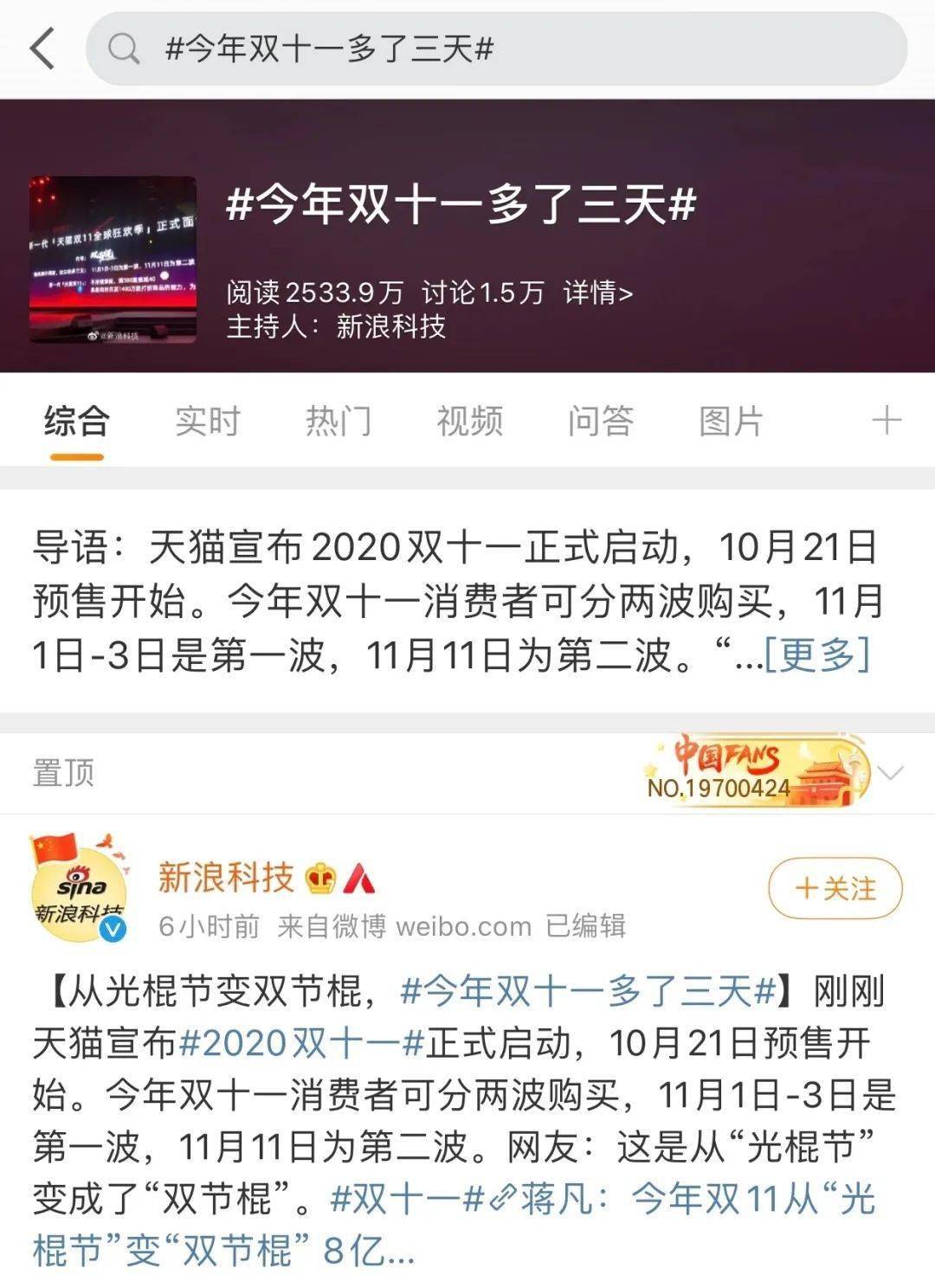Open the #双十一# hashtag link

[x=407, y=1199]
